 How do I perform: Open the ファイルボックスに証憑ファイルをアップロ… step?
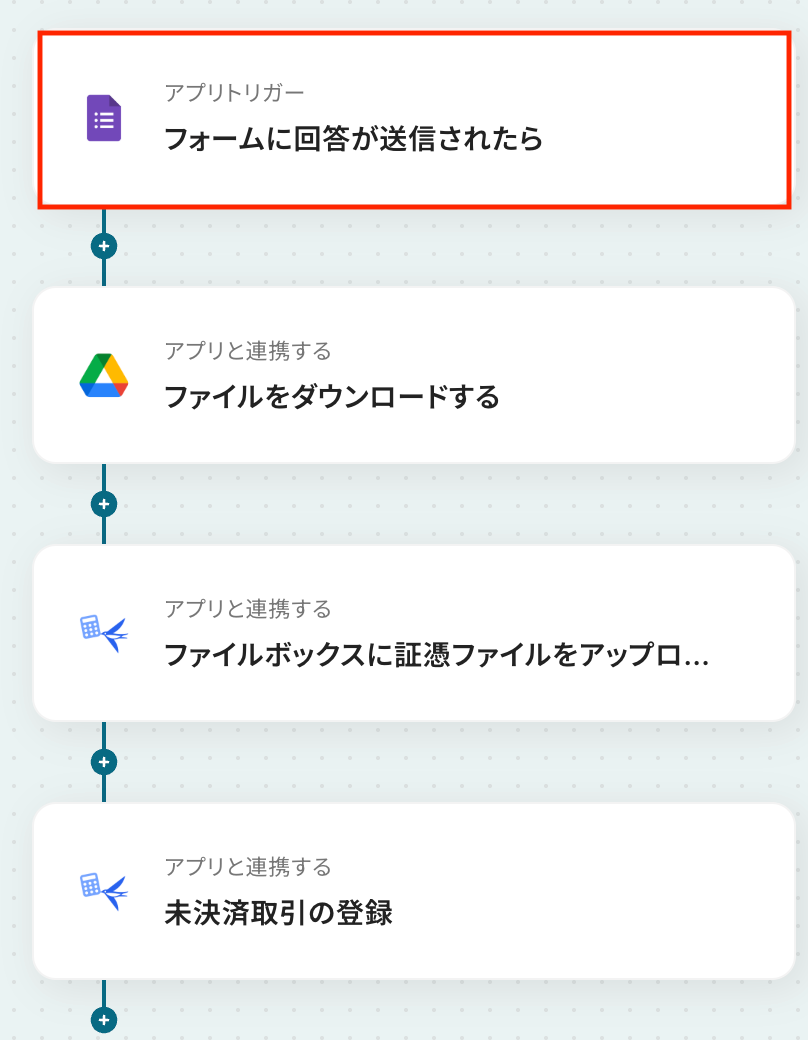pyautogui.click(x=414, y=633)
